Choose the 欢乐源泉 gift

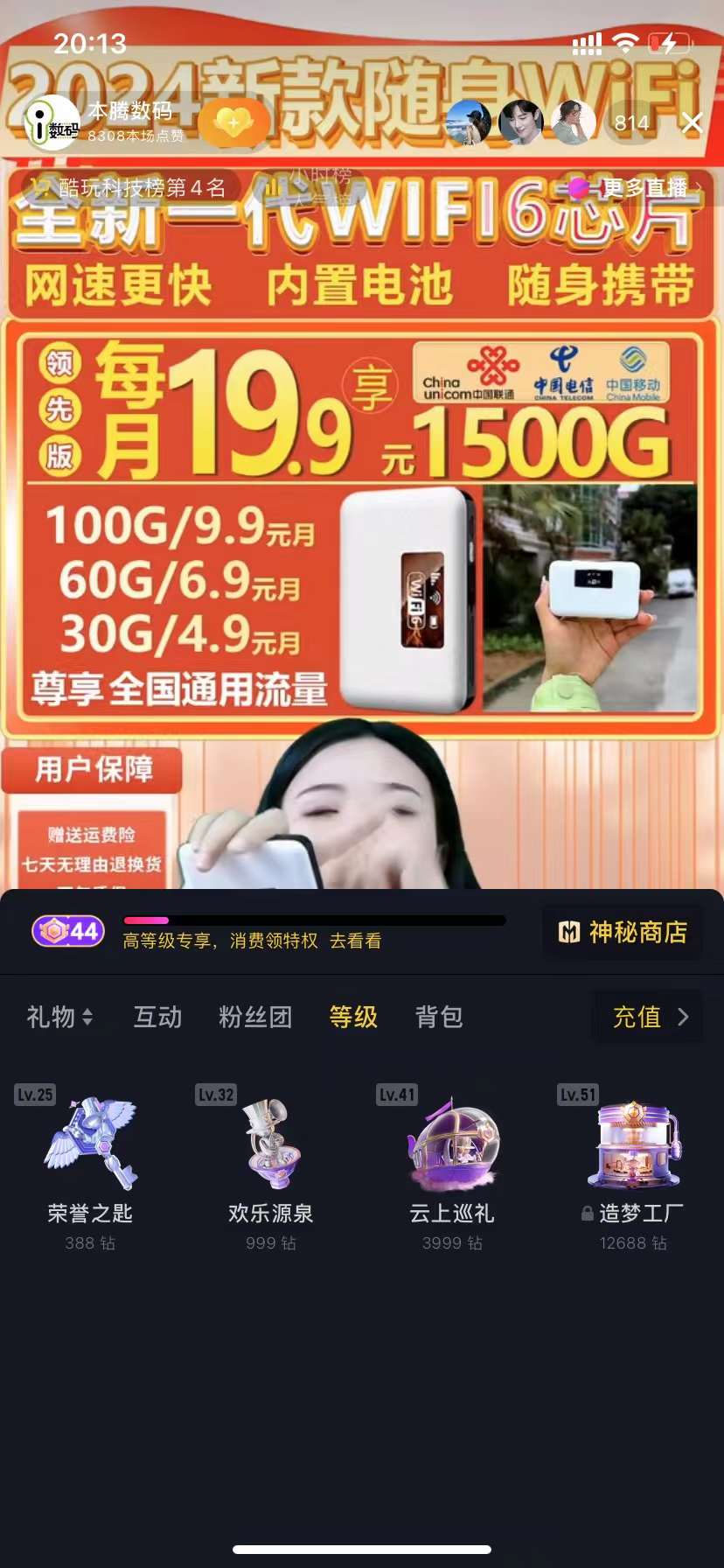[271, 1165]
